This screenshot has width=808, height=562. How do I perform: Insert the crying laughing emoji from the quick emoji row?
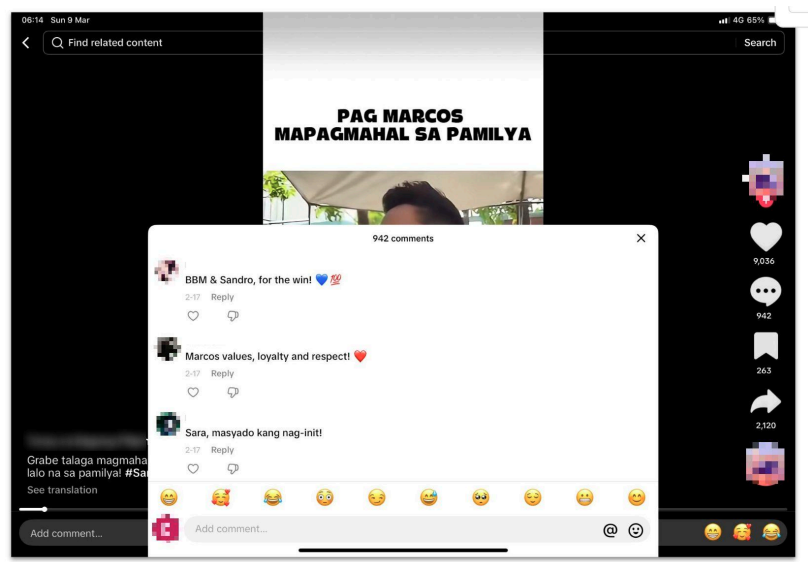[x=273, y=497]
